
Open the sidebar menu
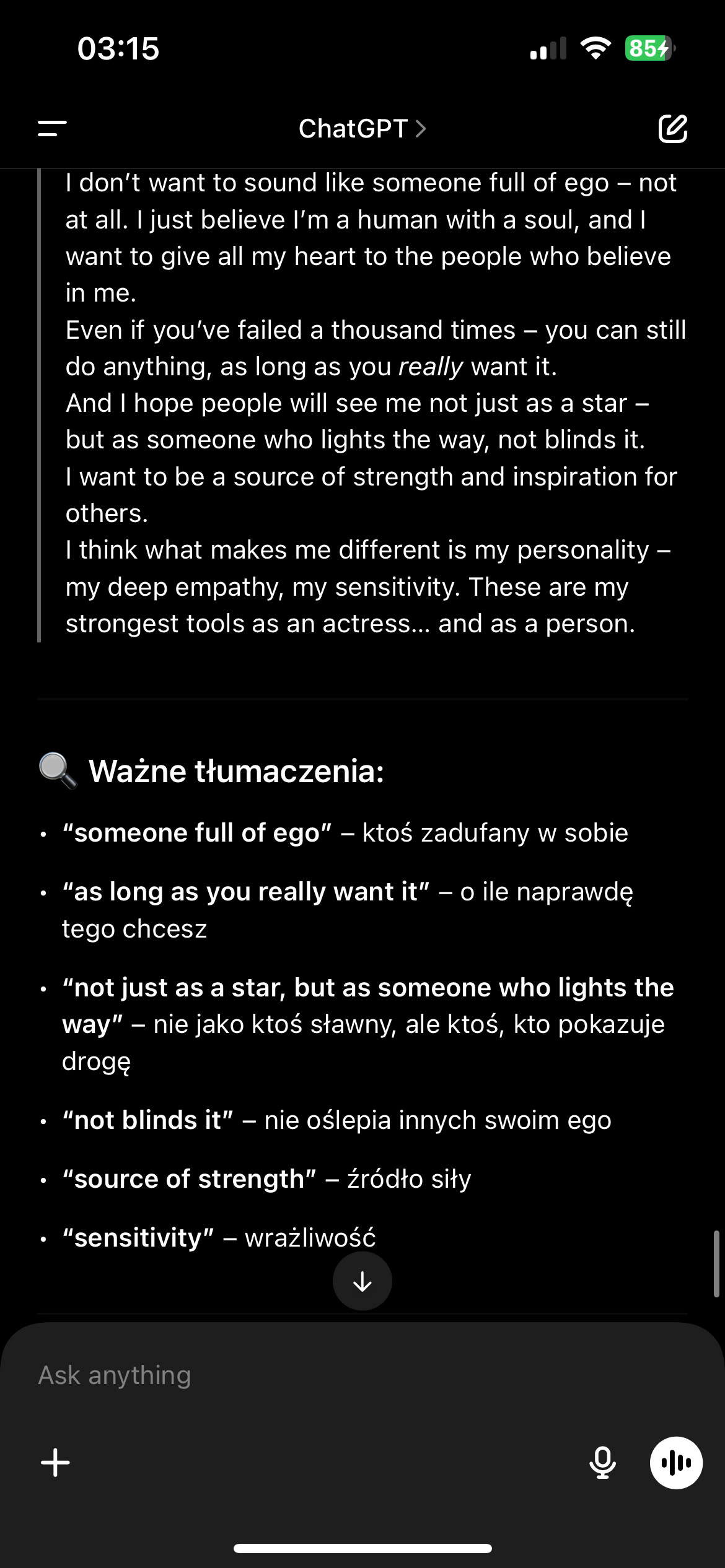click(x=52, y=129)
